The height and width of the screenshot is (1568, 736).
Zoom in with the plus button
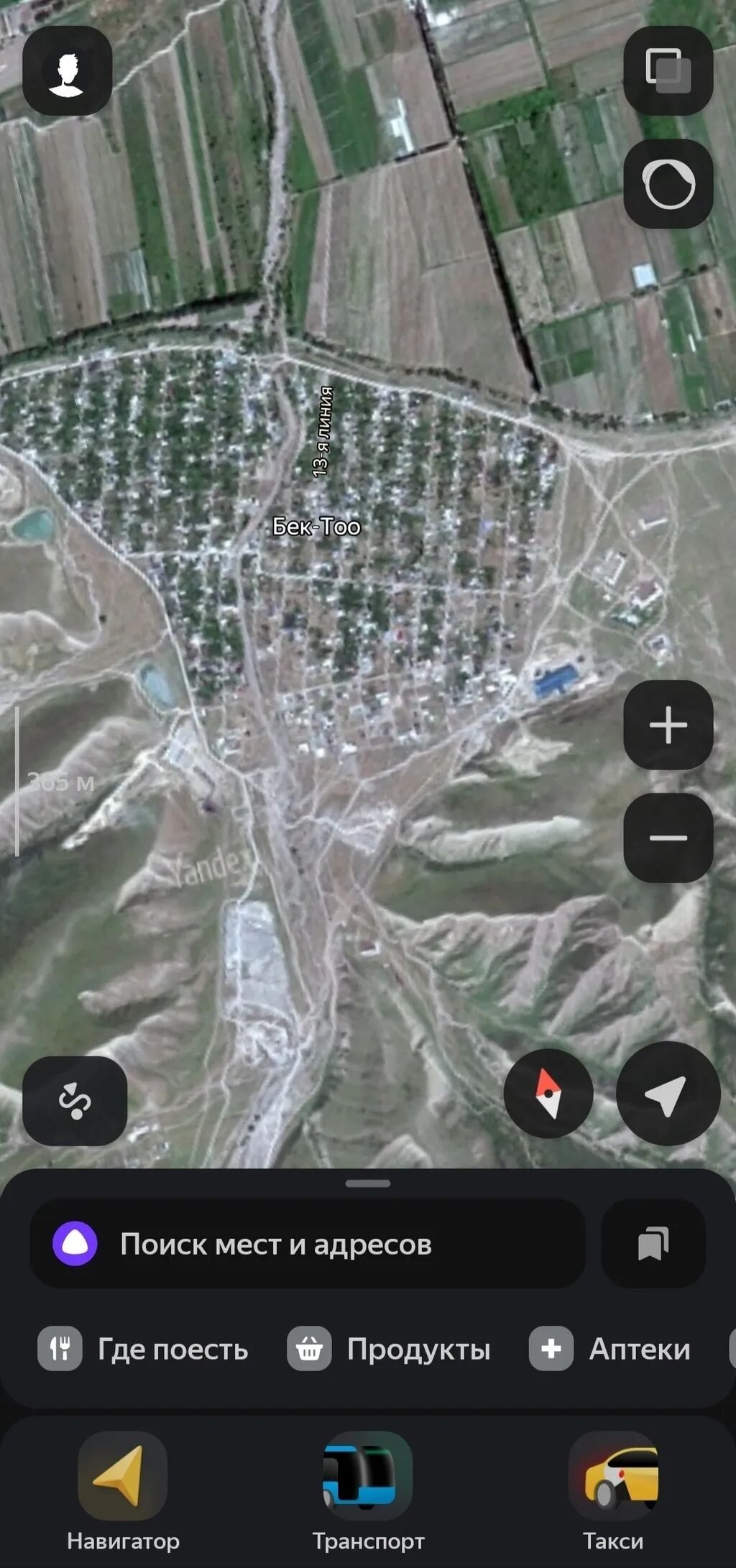pos(668,724)
